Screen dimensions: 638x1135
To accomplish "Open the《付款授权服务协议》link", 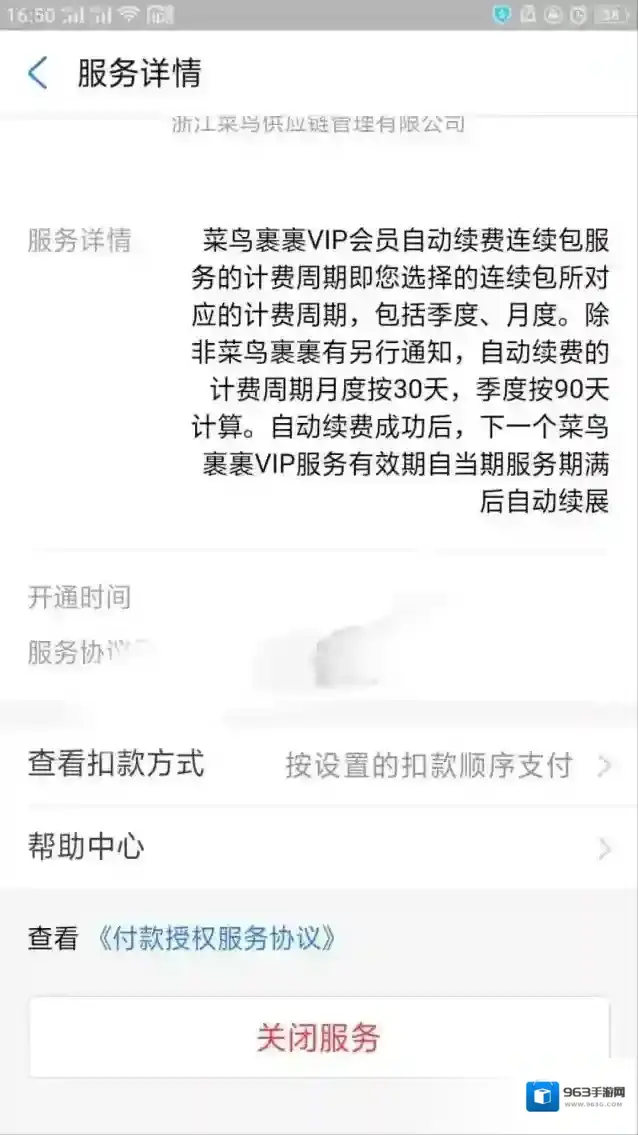I will (x=215, y=939).
